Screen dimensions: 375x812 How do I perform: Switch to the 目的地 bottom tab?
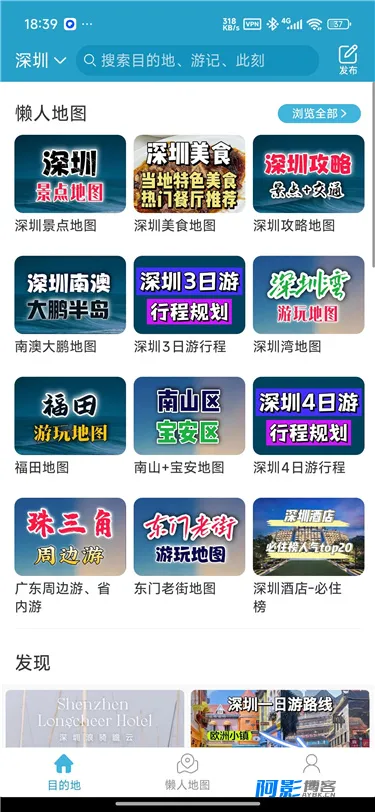click(64, 772)
